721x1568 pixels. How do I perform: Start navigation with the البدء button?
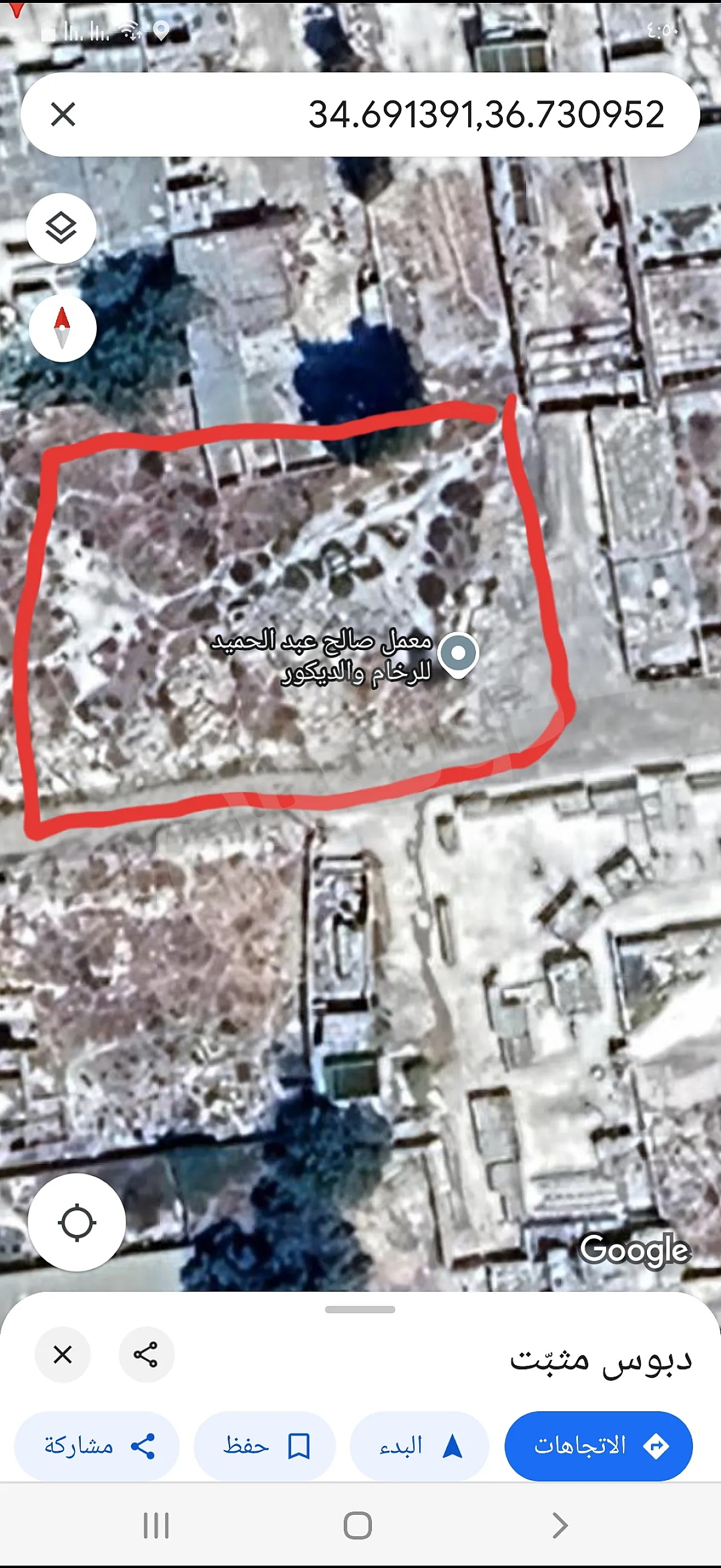coord(419,1445)
